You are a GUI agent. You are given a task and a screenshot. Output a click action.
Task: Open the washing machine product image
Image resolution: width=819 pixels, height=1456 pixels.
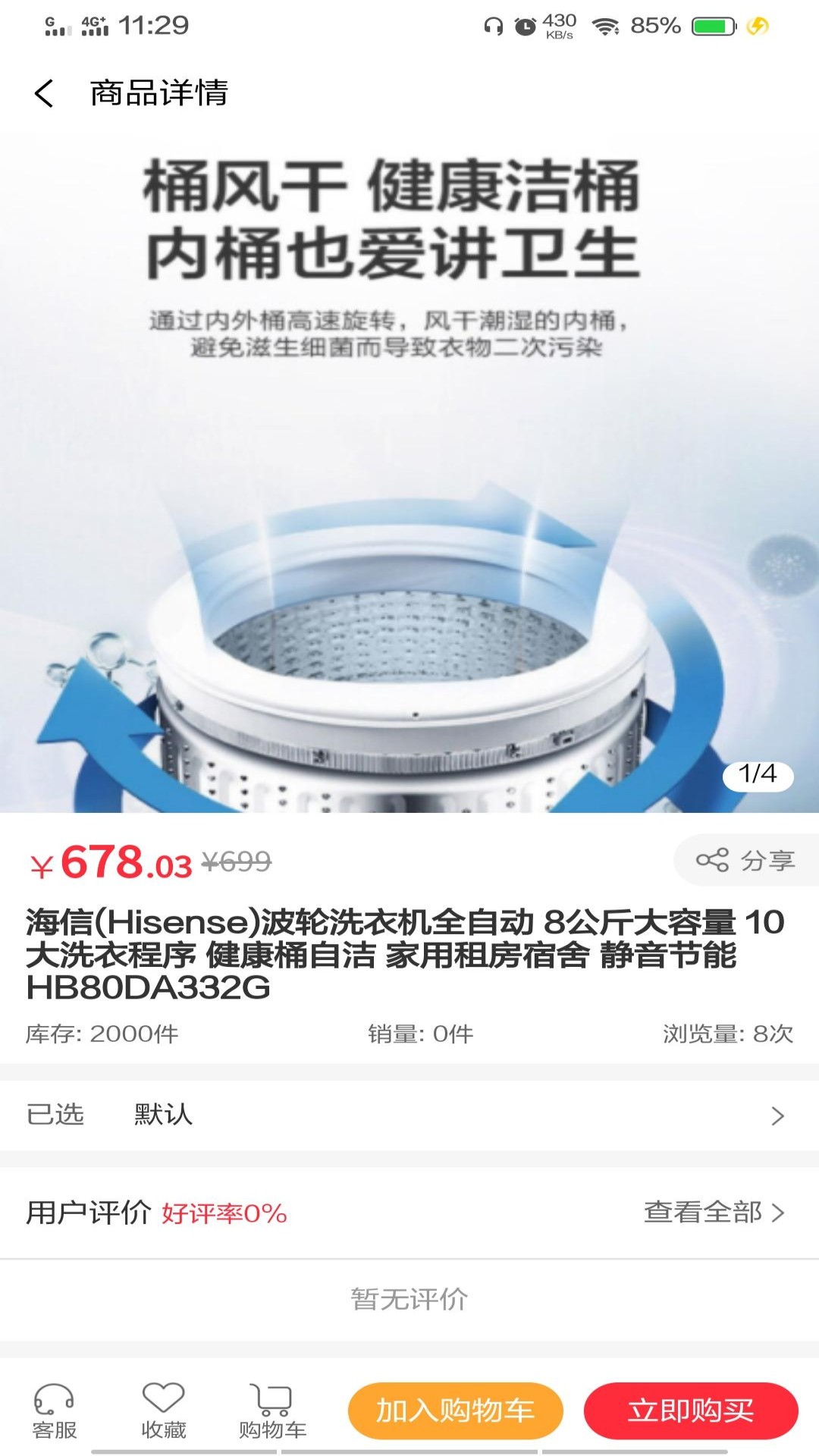[x=409, y=473]
